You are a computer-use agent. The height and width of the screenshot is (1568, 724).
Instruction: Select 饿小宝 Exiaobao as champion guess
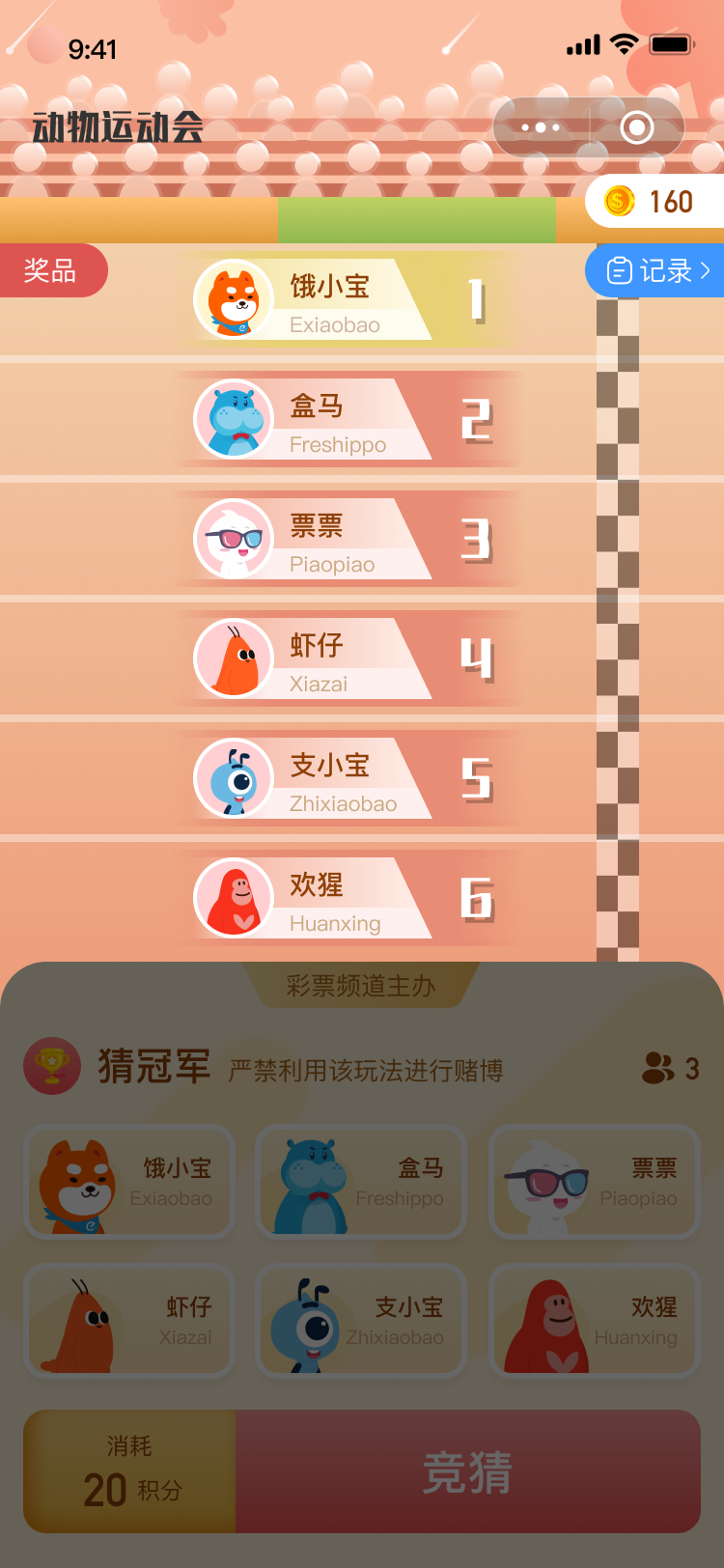129,1182
